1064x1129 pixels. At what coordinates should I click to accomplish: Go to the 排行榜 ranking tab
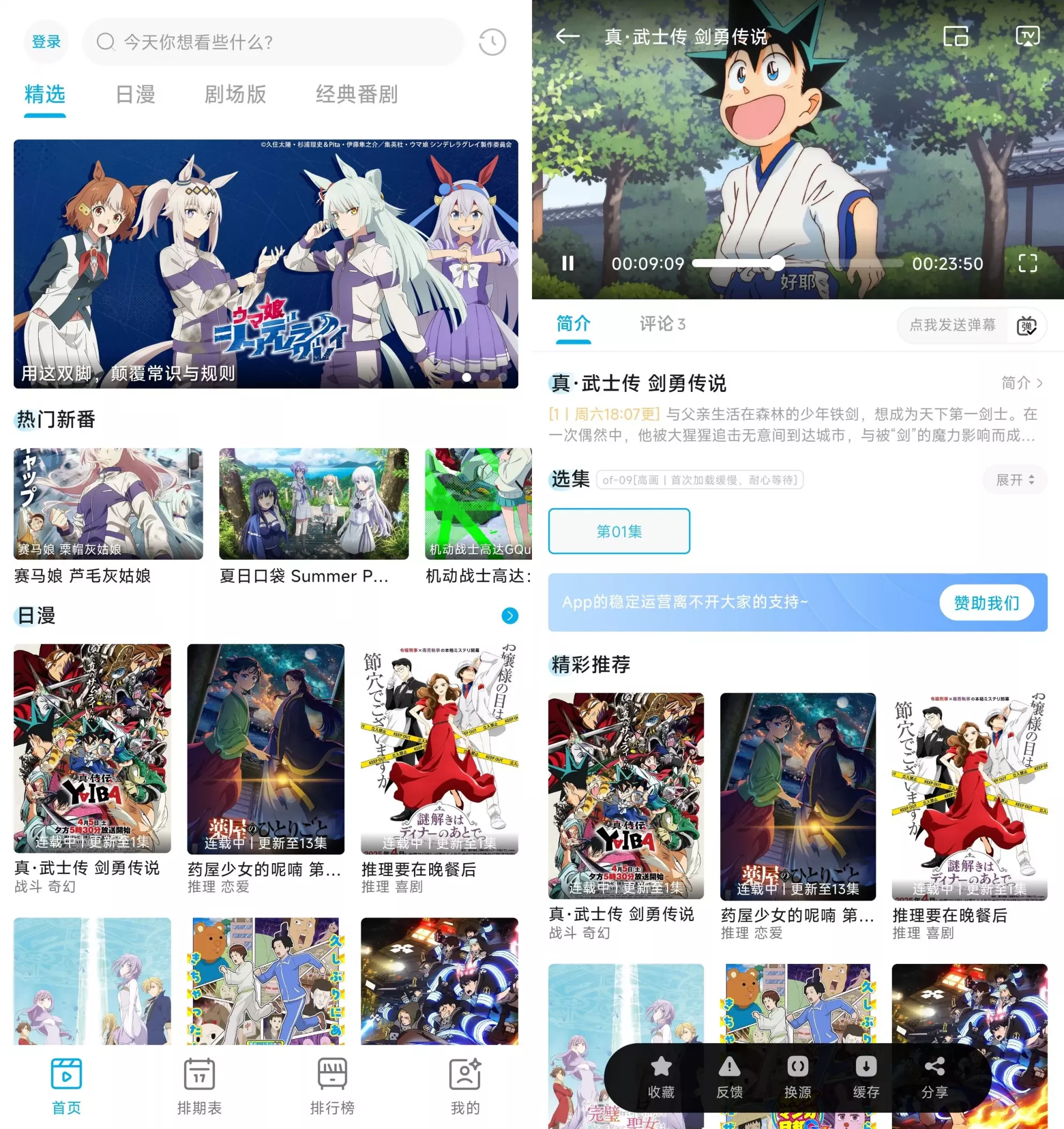point(332,1086)
